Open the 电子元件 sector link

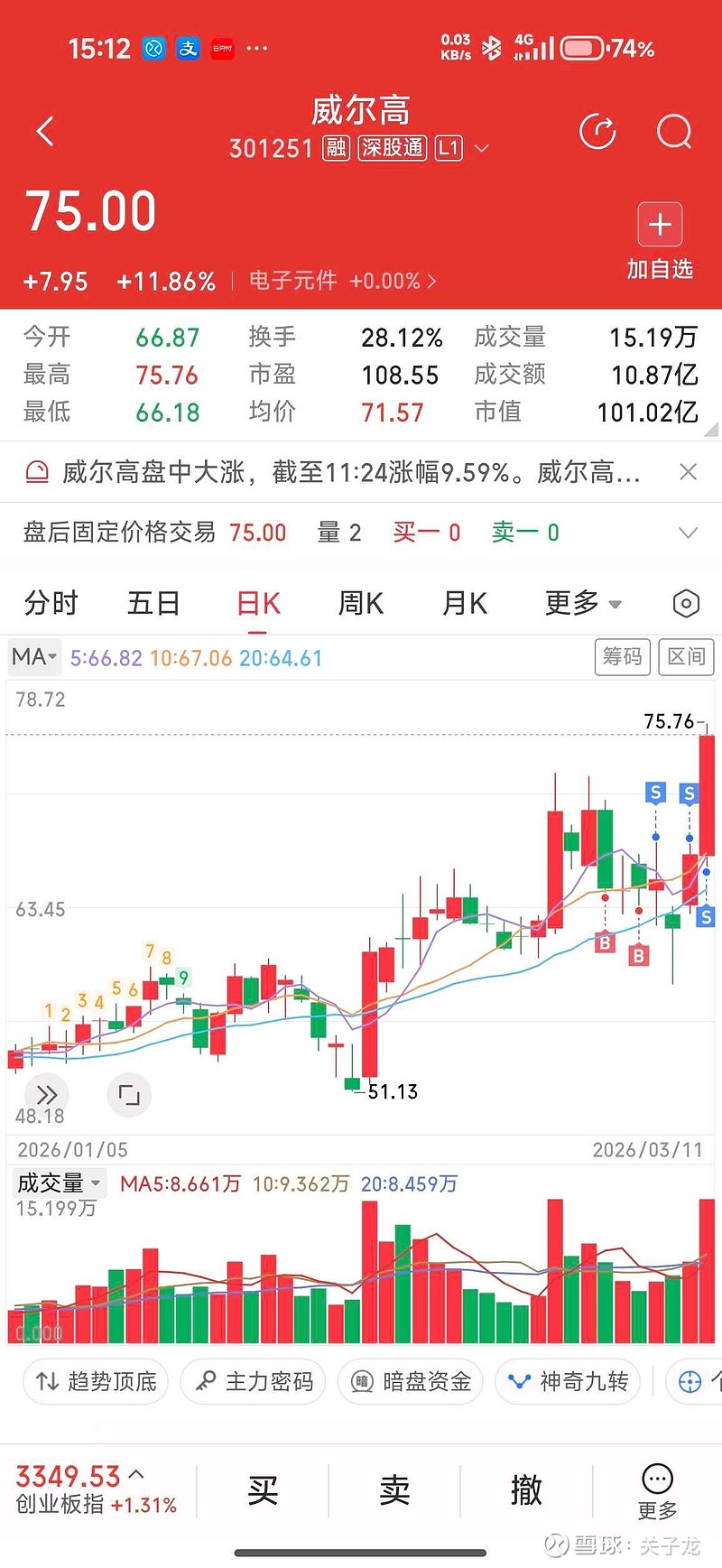click(x=342, y=282)
